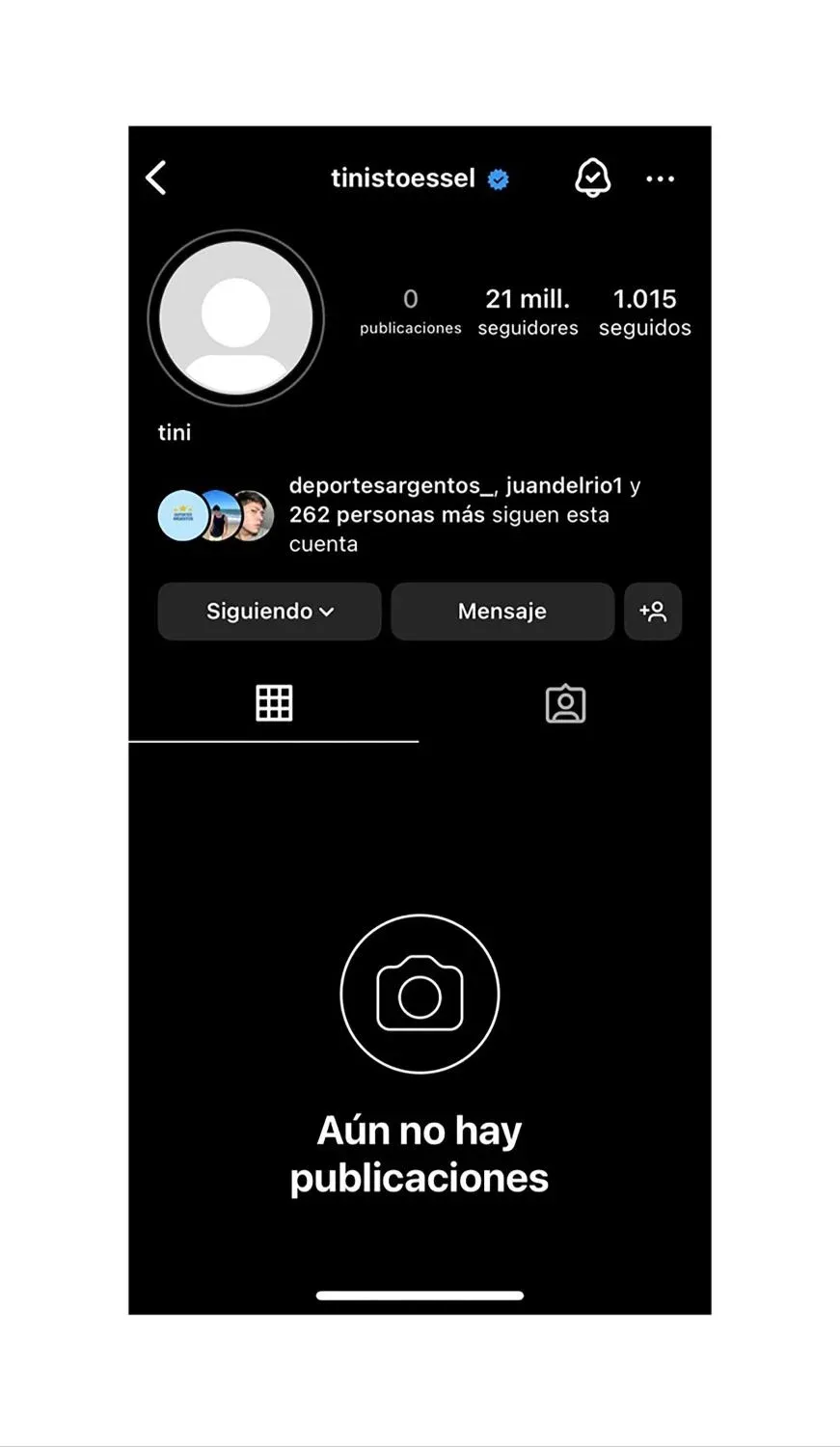
Task: Open the 21 mill. seguidores list
Action: tap(528, 312)
